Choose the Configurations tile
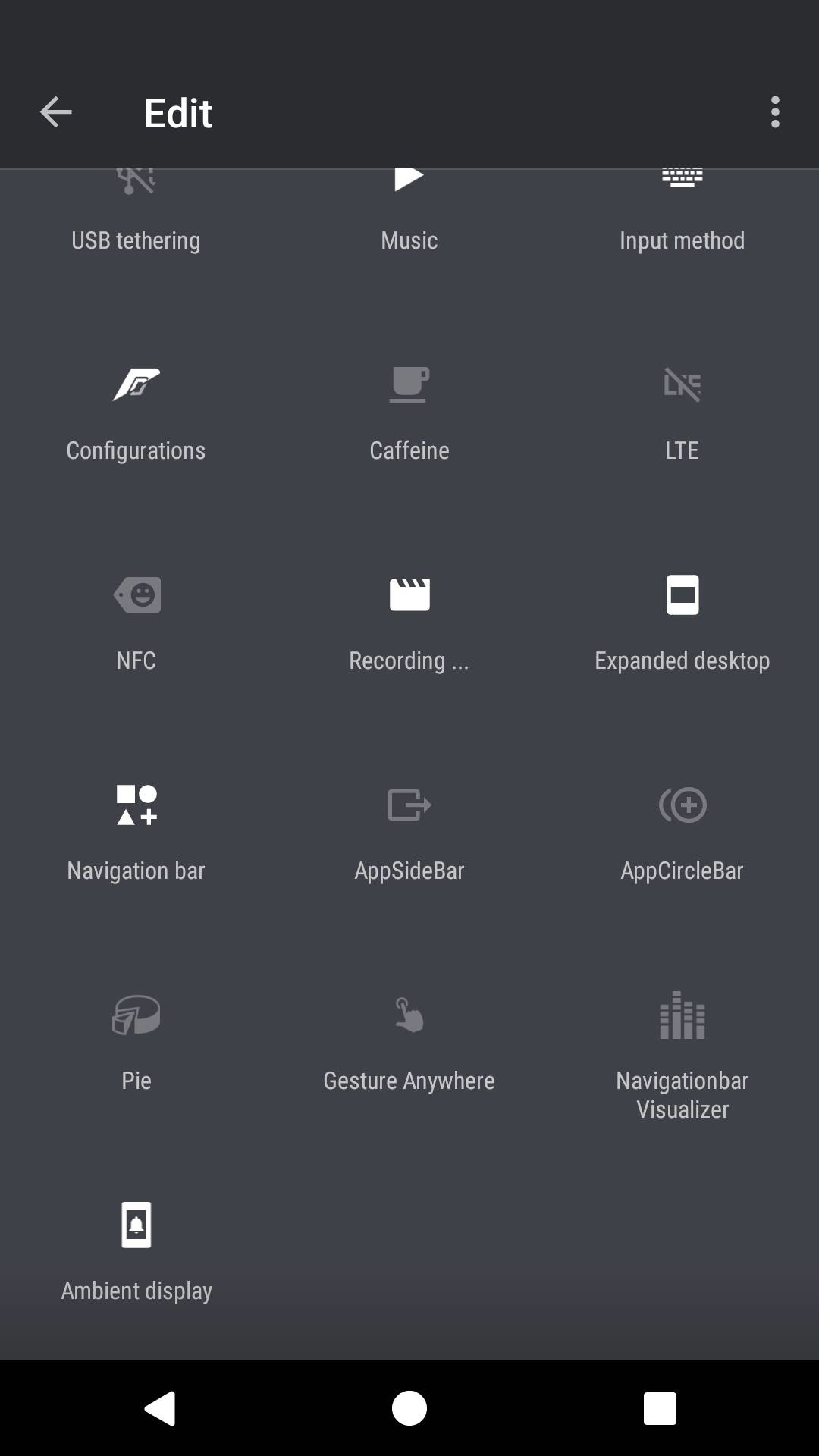Screen dimensions: 819x1456 pos(136,413)
